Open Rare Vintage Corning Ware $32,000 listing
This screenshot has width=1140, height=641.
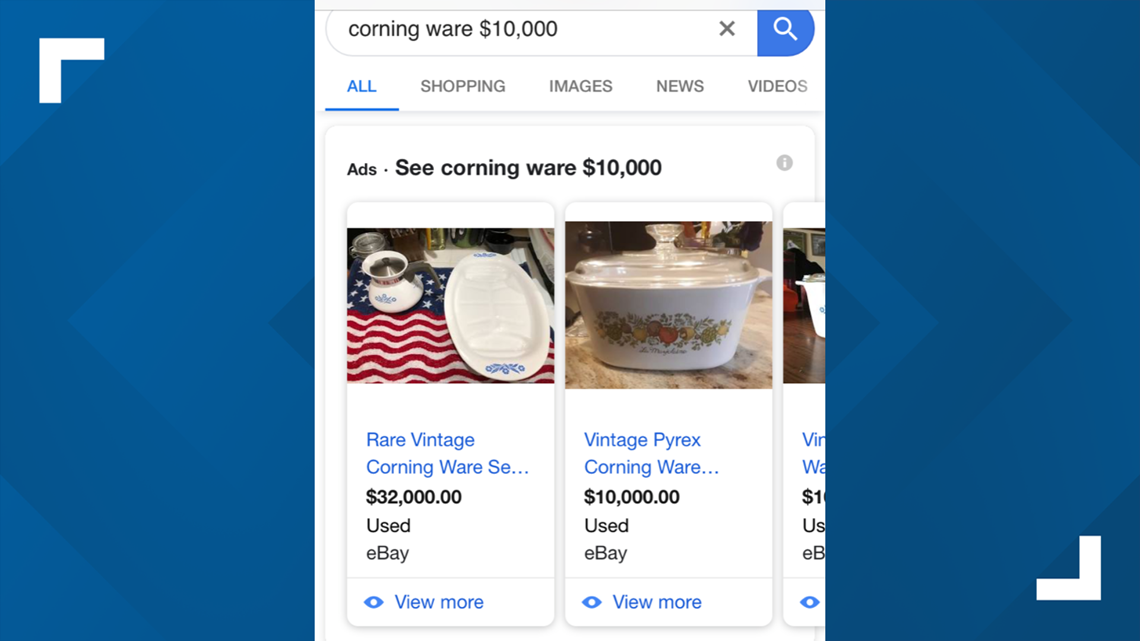point(447,453)
